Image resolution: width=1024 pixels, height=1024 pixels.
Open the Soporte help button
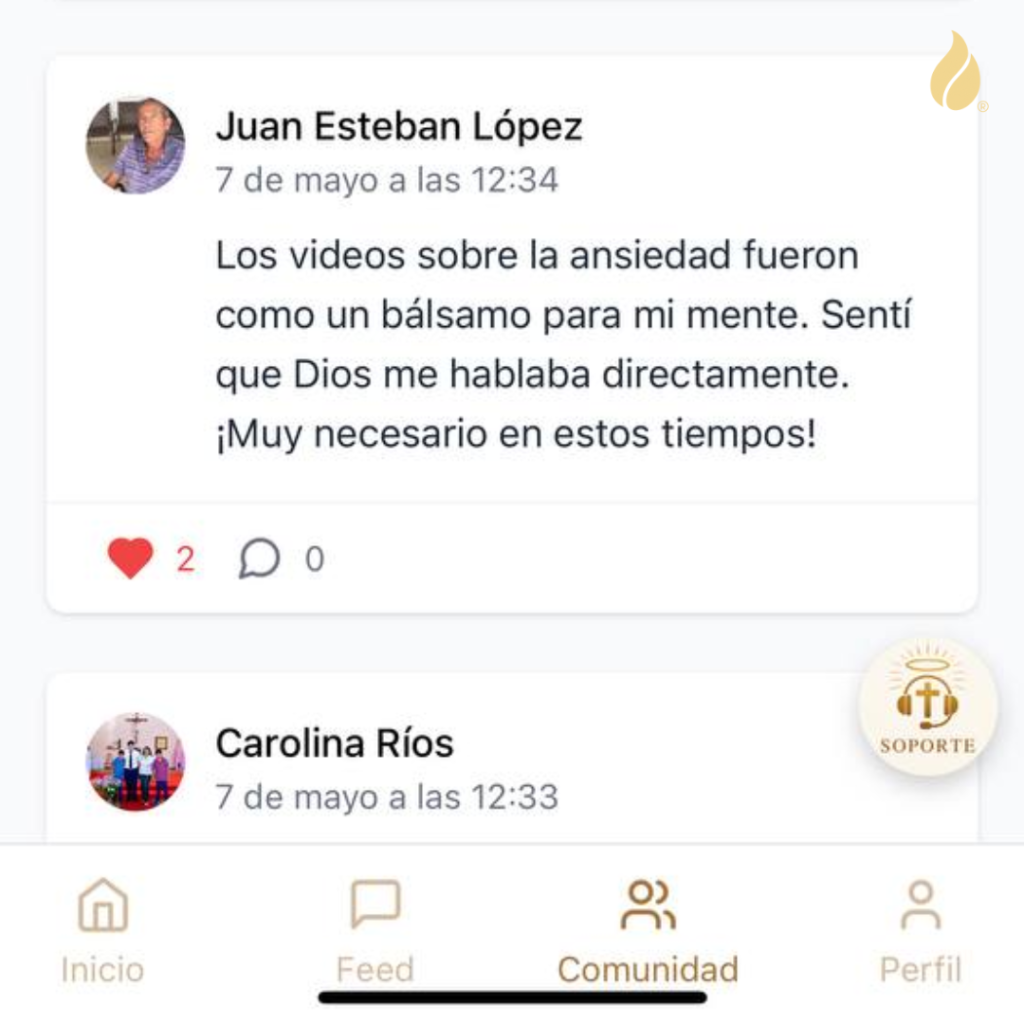point(927,708)
